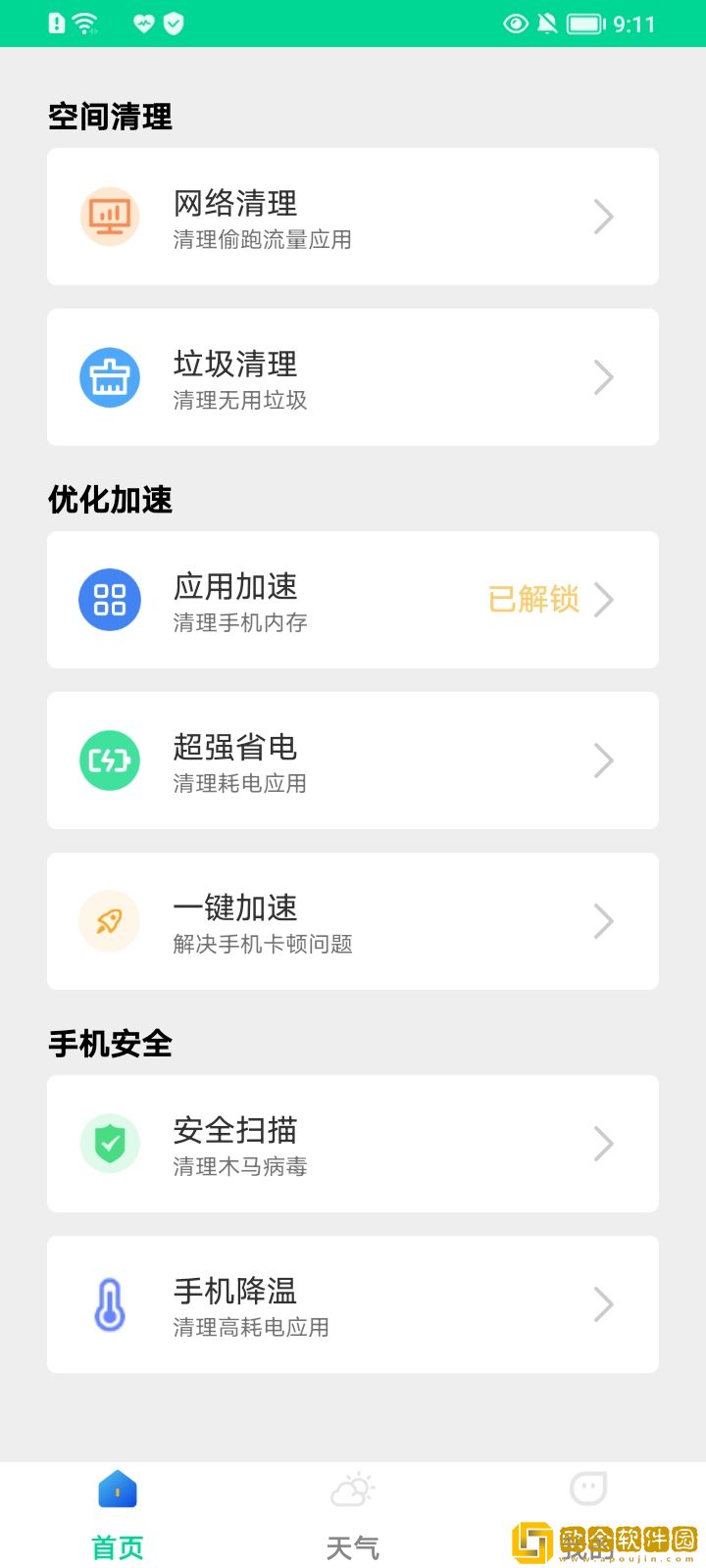706x1568 pixels.
Task: Tap 清理无用垃圾 to clean junk
Action: click(238, 400)
